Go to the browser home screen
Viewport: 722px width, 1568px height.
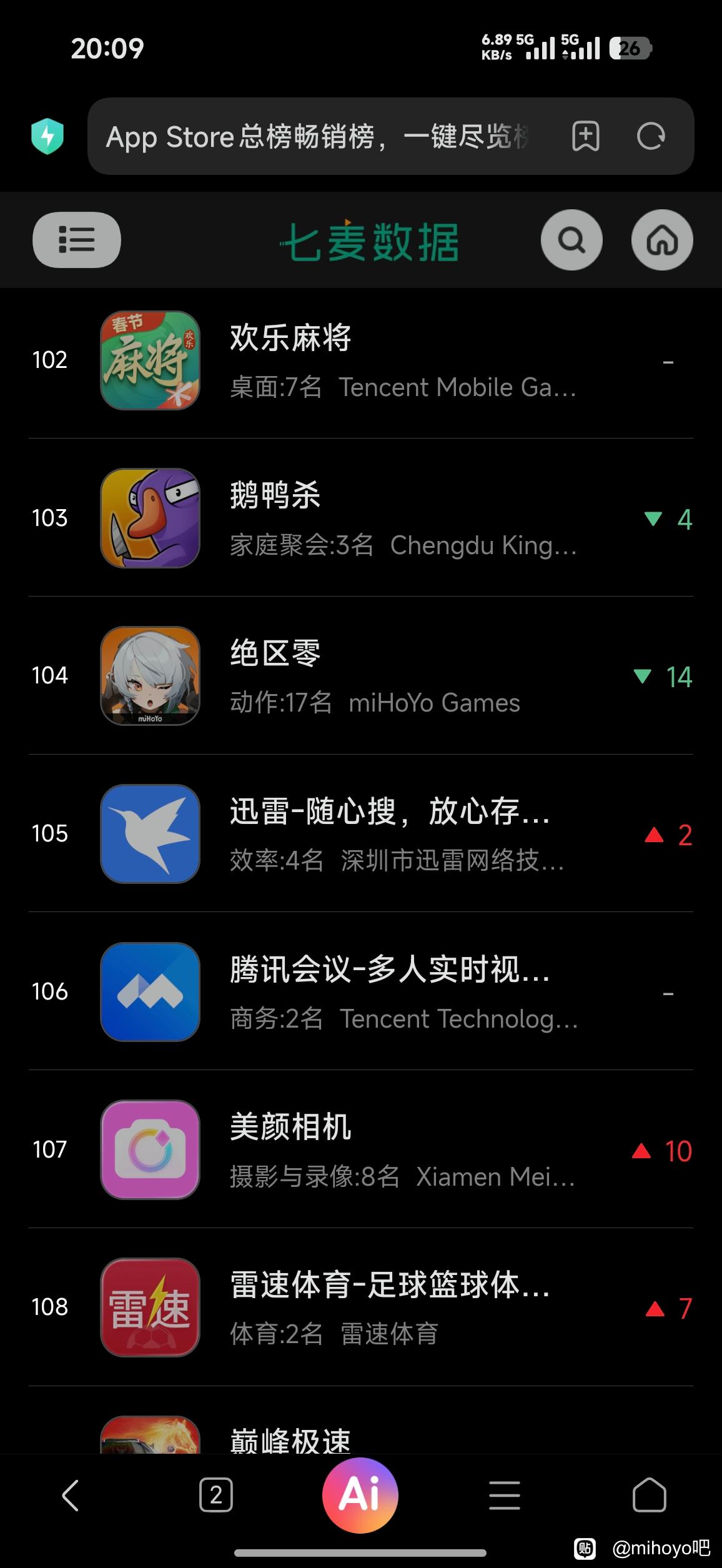[649, 1496]
